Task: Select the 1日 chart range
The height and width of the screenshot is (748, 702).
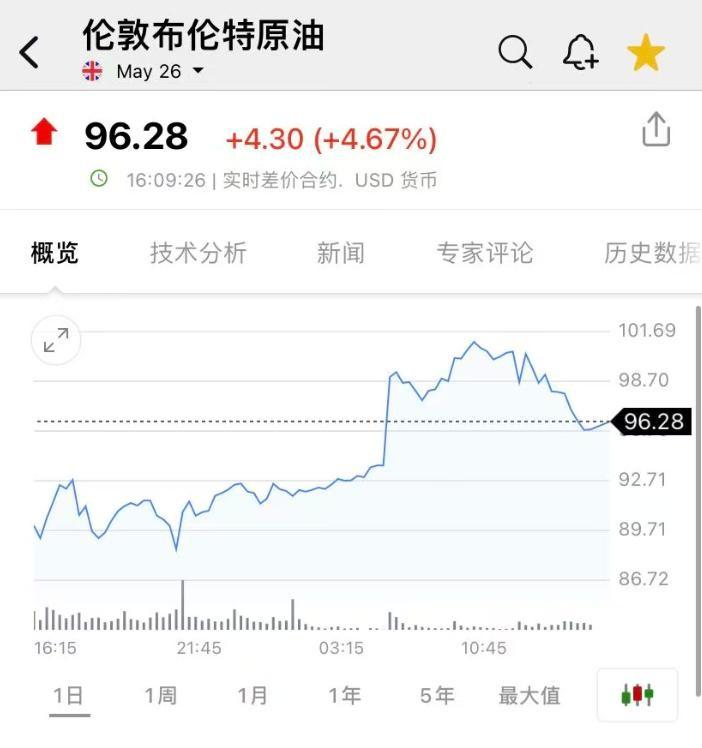Action: coord(69,695)
